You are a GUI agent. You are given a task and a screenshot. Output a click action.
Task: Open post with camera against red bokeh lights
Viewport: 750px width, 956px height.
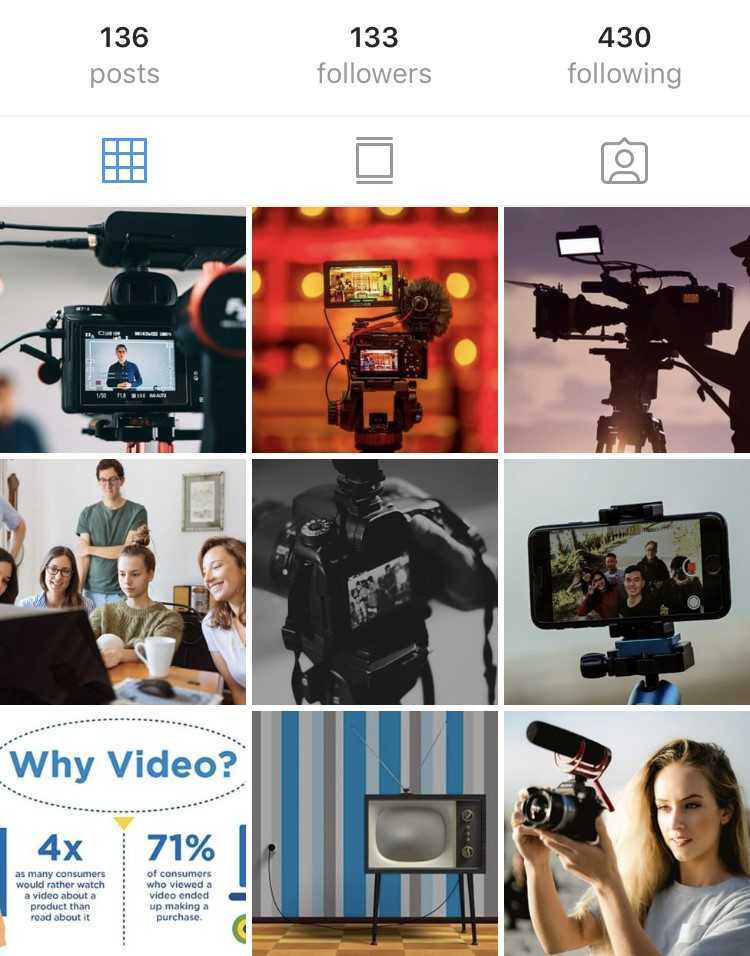(x=374, y=330)
